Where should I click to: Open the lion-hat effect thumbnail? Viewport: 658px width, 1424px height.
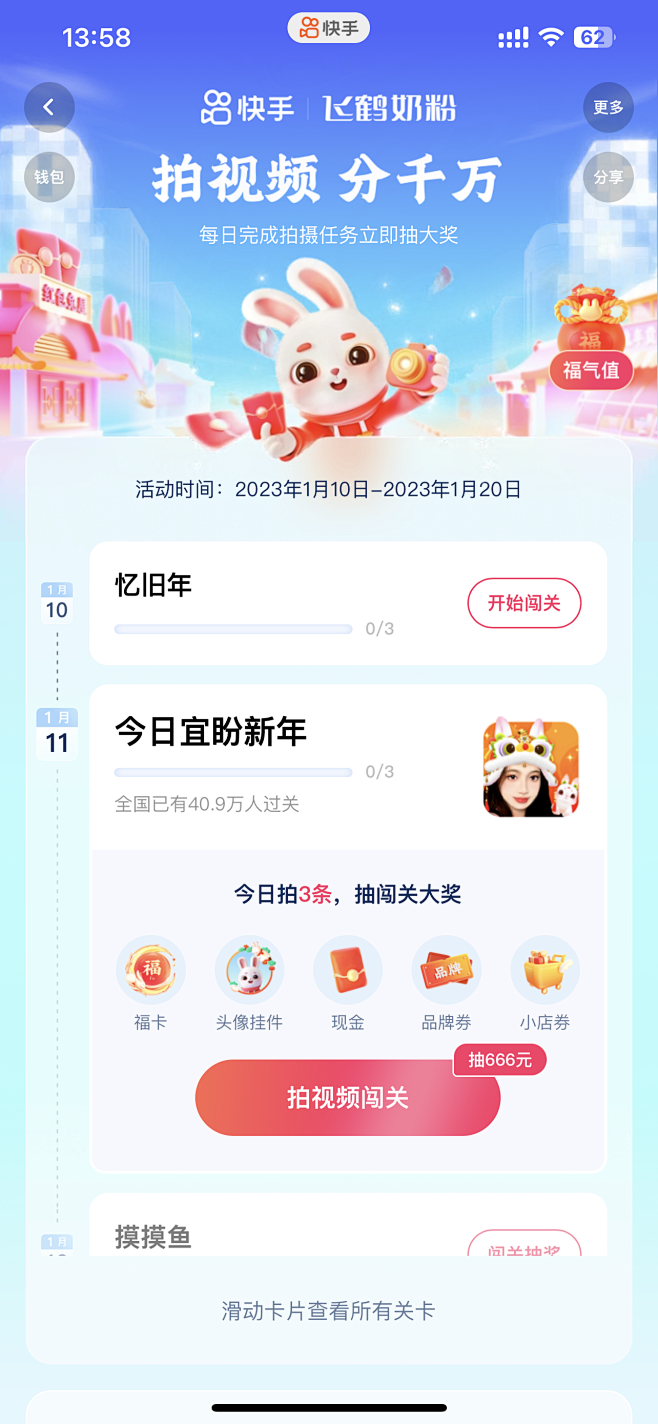pos(531,769)
